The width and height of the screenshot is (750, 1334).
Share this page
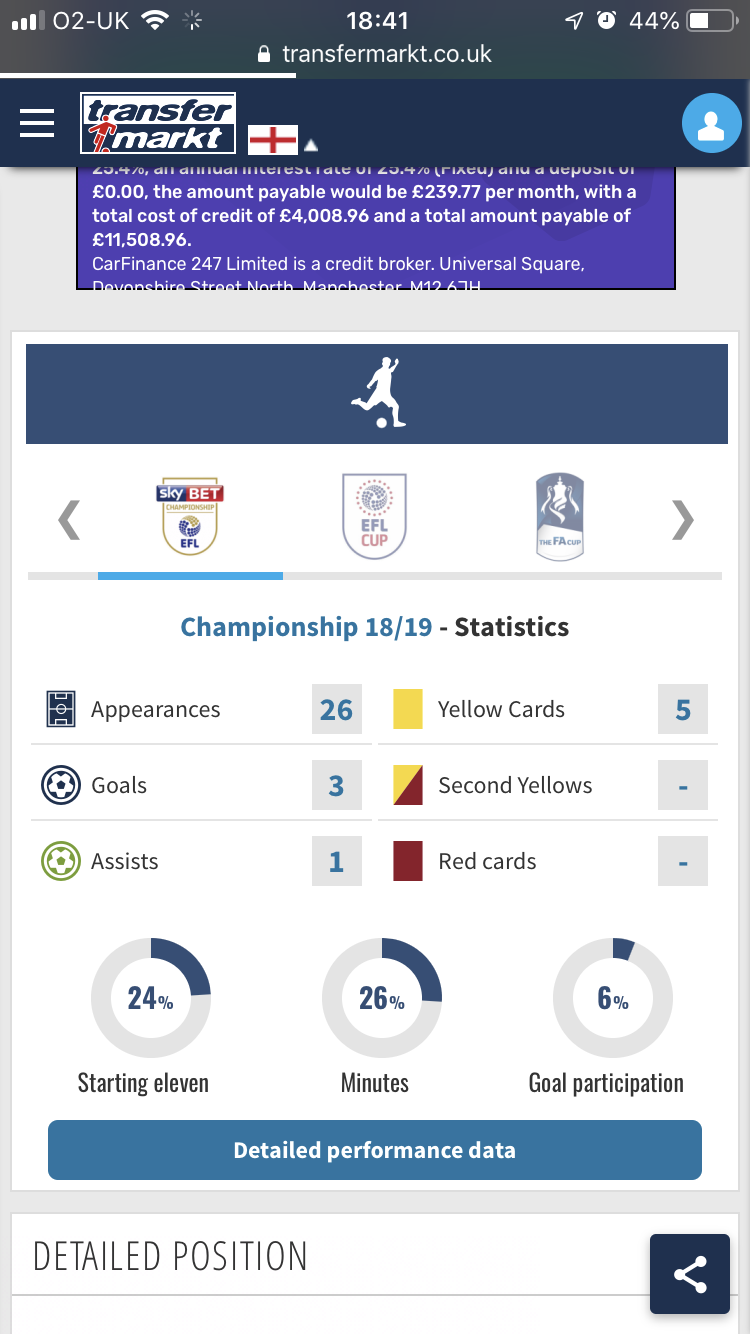pyautogui.click(x=690, y=1274)
